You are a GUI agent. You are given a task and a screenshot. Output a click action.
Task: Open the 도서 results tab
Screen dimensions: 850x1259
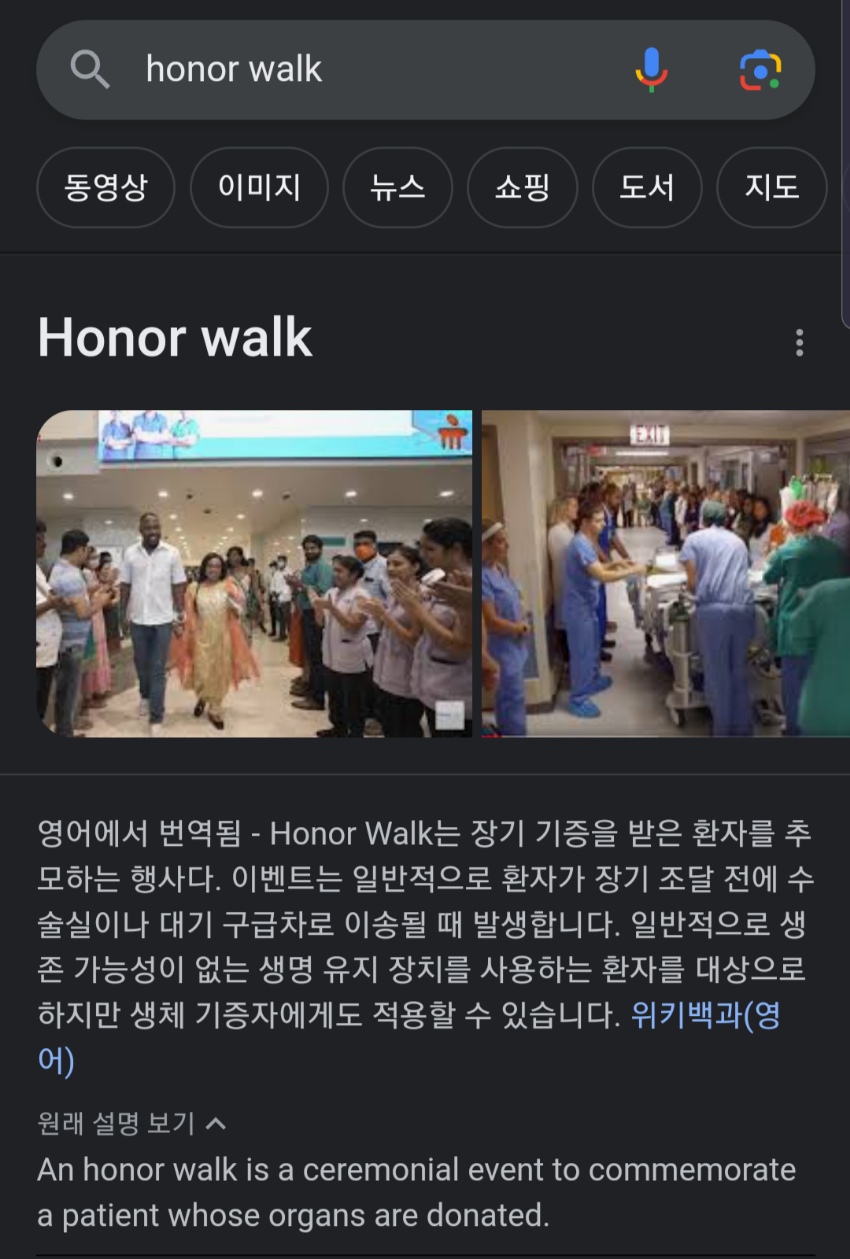pos(646,187)
